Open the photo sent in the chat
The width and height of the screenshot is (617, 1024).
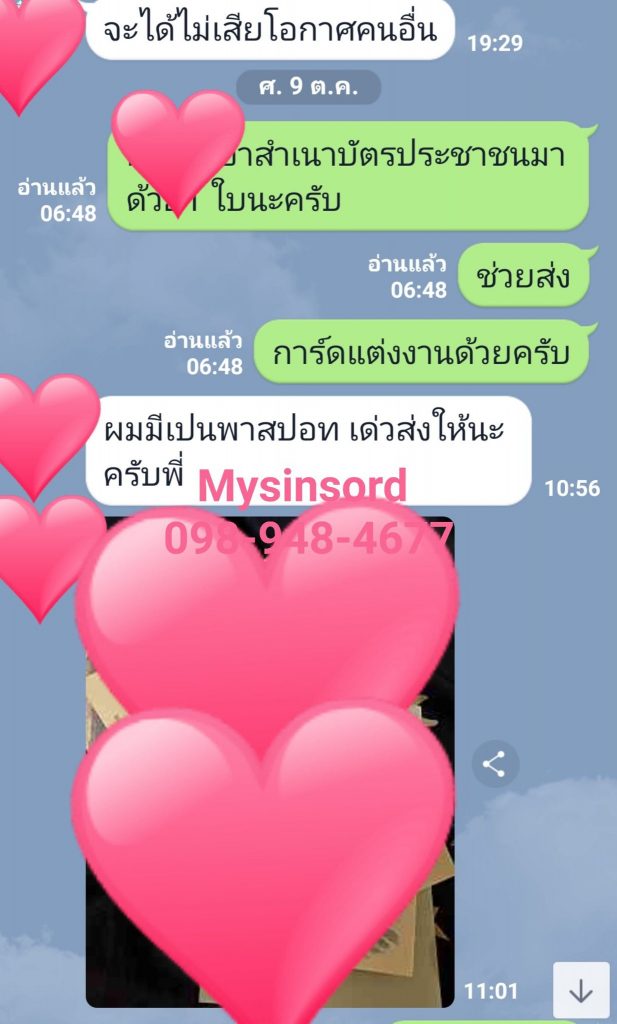click(x=270, y=760)
